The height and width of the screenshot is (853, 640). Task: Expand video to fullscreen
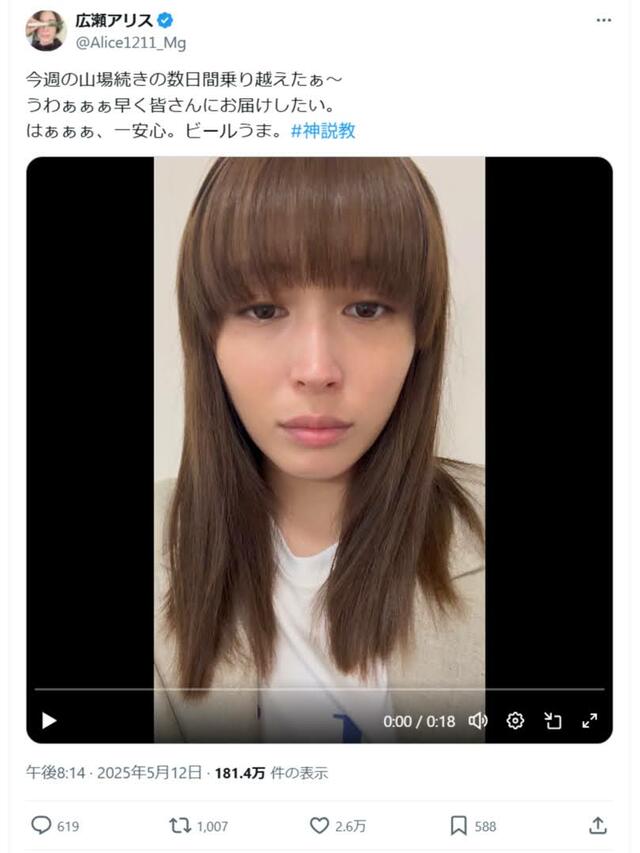(x=590, y=720)
